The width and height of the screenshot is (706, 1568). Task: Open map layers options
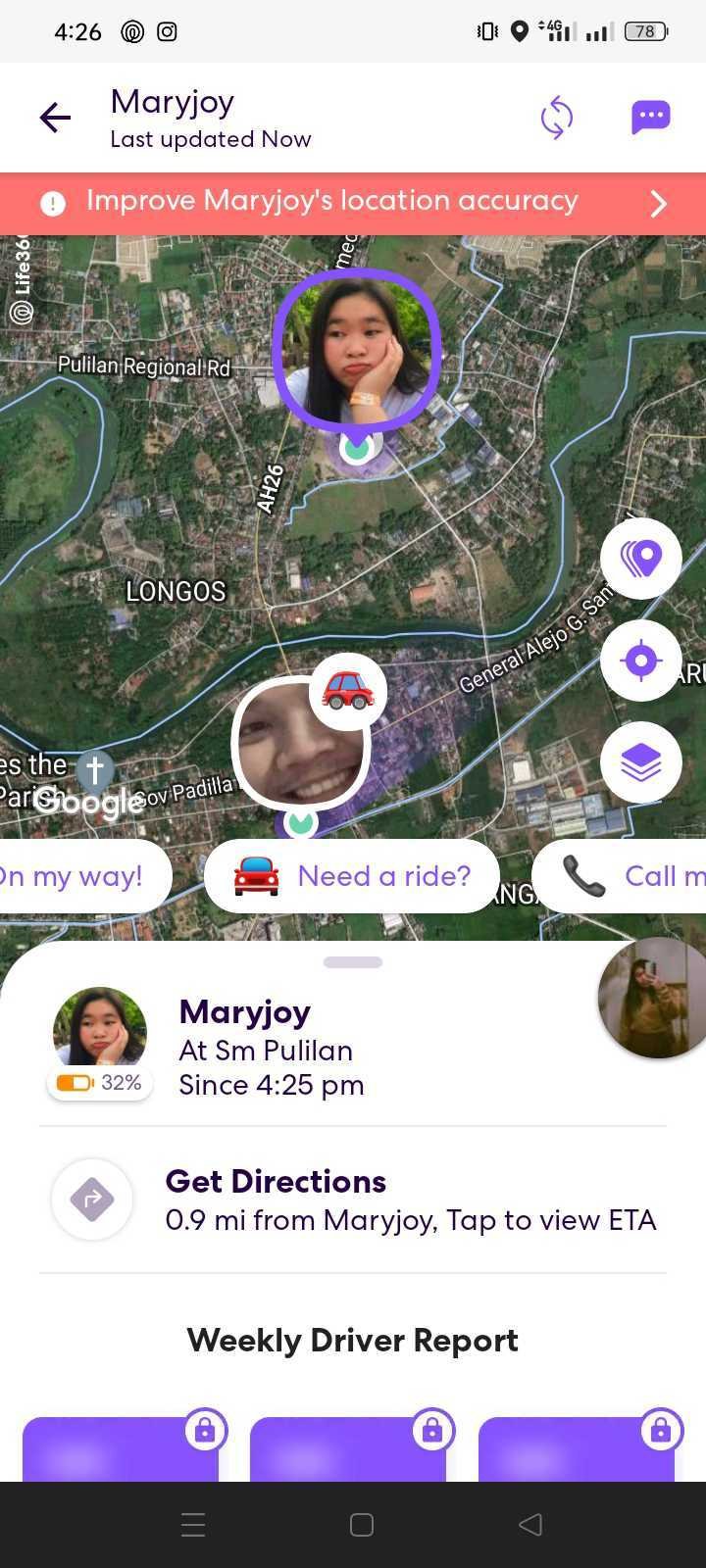(641, 762)
